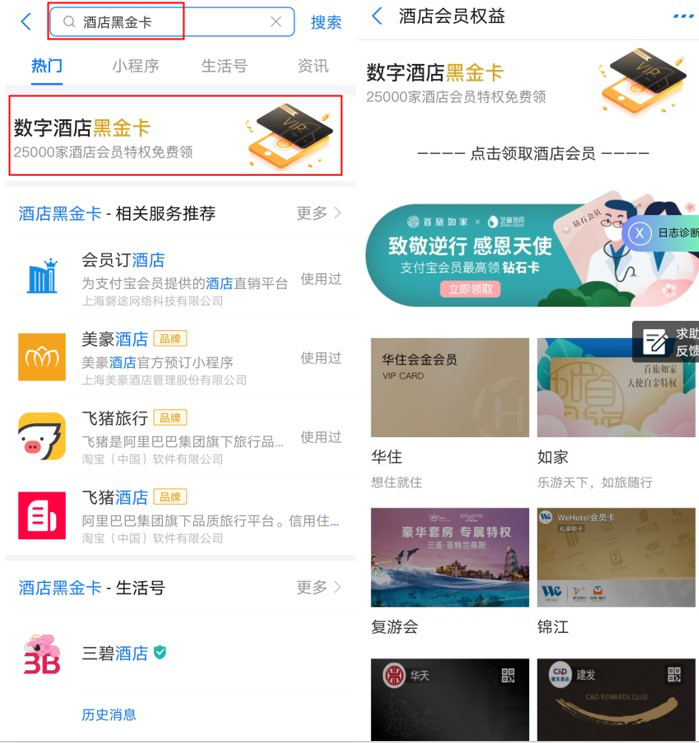The height and width of the screenshot is (743, 699).
Task: View 历史消息 of 三碧酒店
Action: 108,714
